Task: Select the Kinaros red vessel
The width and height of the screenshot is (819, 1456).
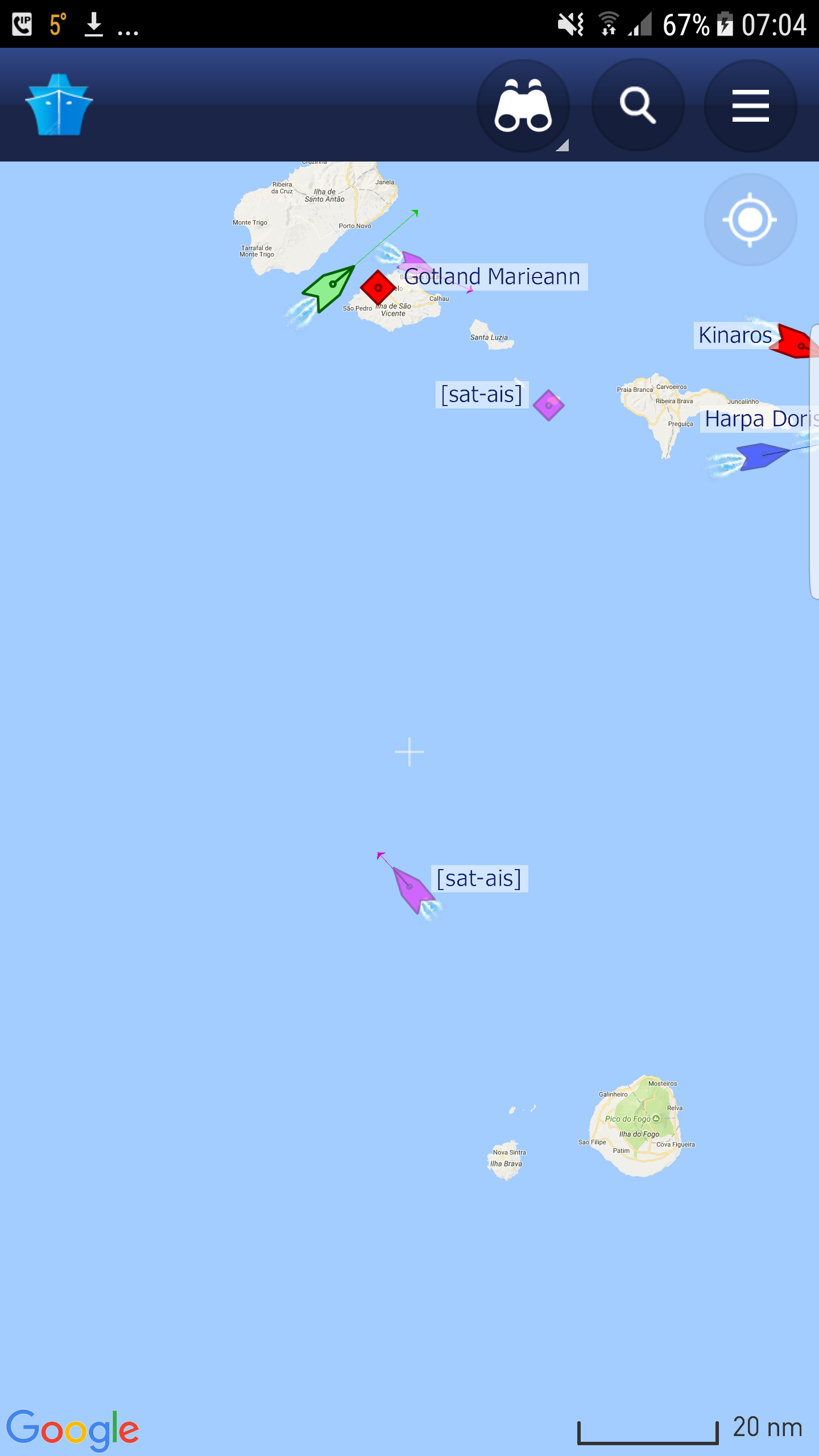Action: (x=795, y=341)
